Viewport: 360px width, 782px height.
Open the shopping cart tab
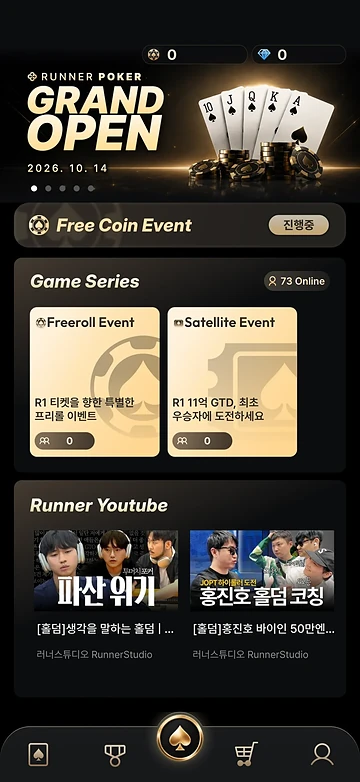click(x=246, y=754)
